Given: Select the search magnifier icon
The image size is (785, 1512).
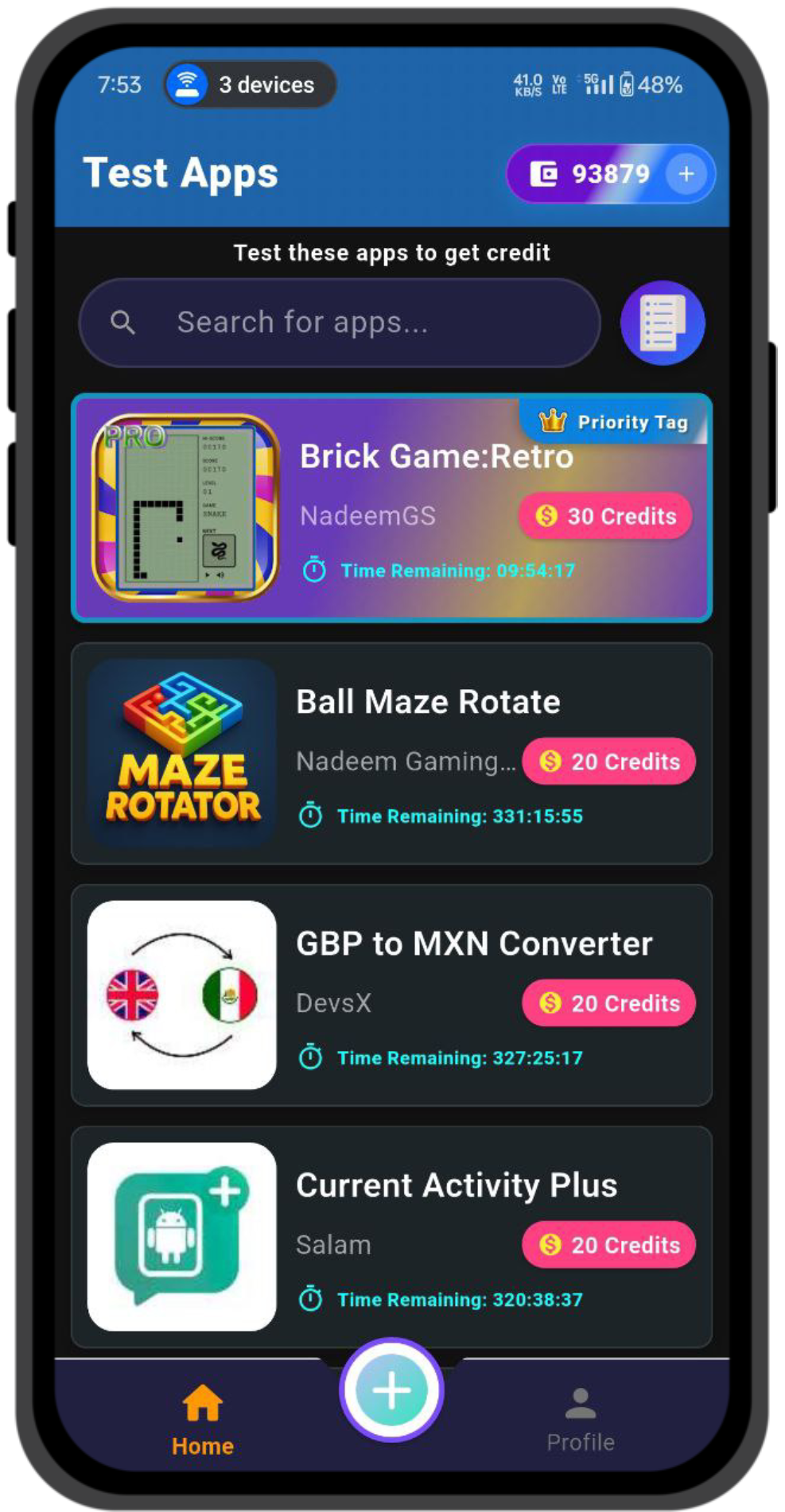Looking at the screenshot, I should (x=123, y=323).
